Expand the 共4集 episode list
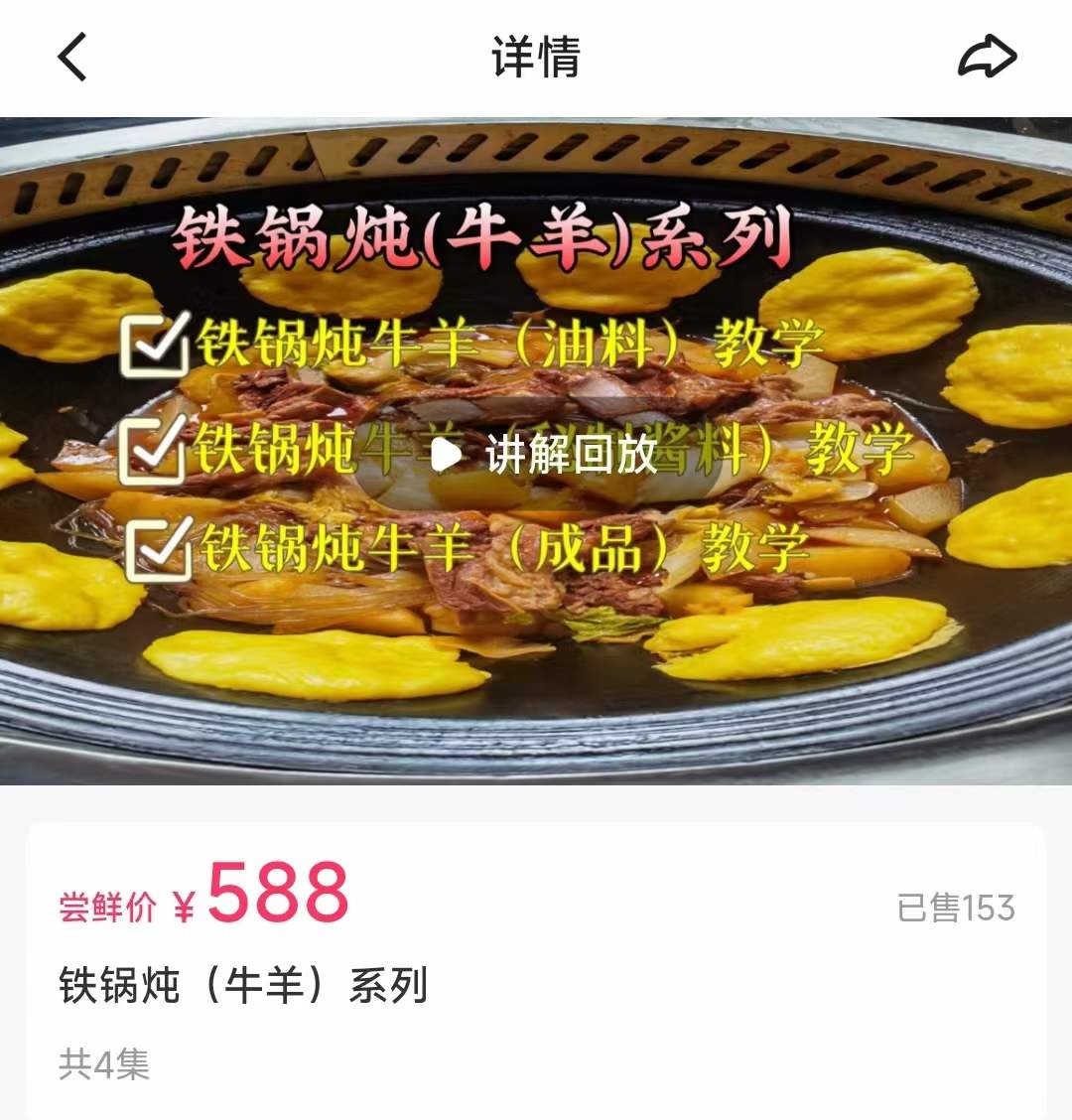Screen dimensions: 1072x1120 click(102, 1065)
